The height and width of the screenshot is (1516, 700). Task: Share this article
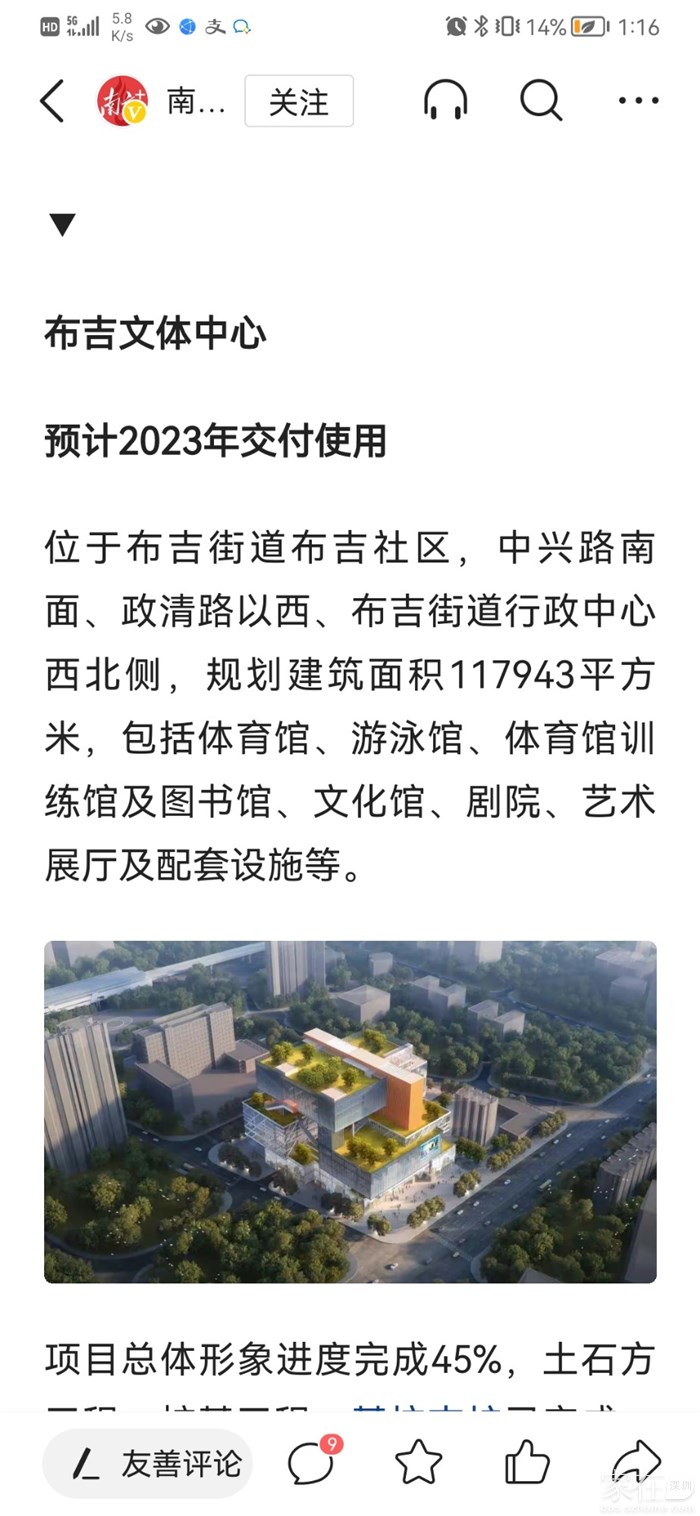[636, 1463]
